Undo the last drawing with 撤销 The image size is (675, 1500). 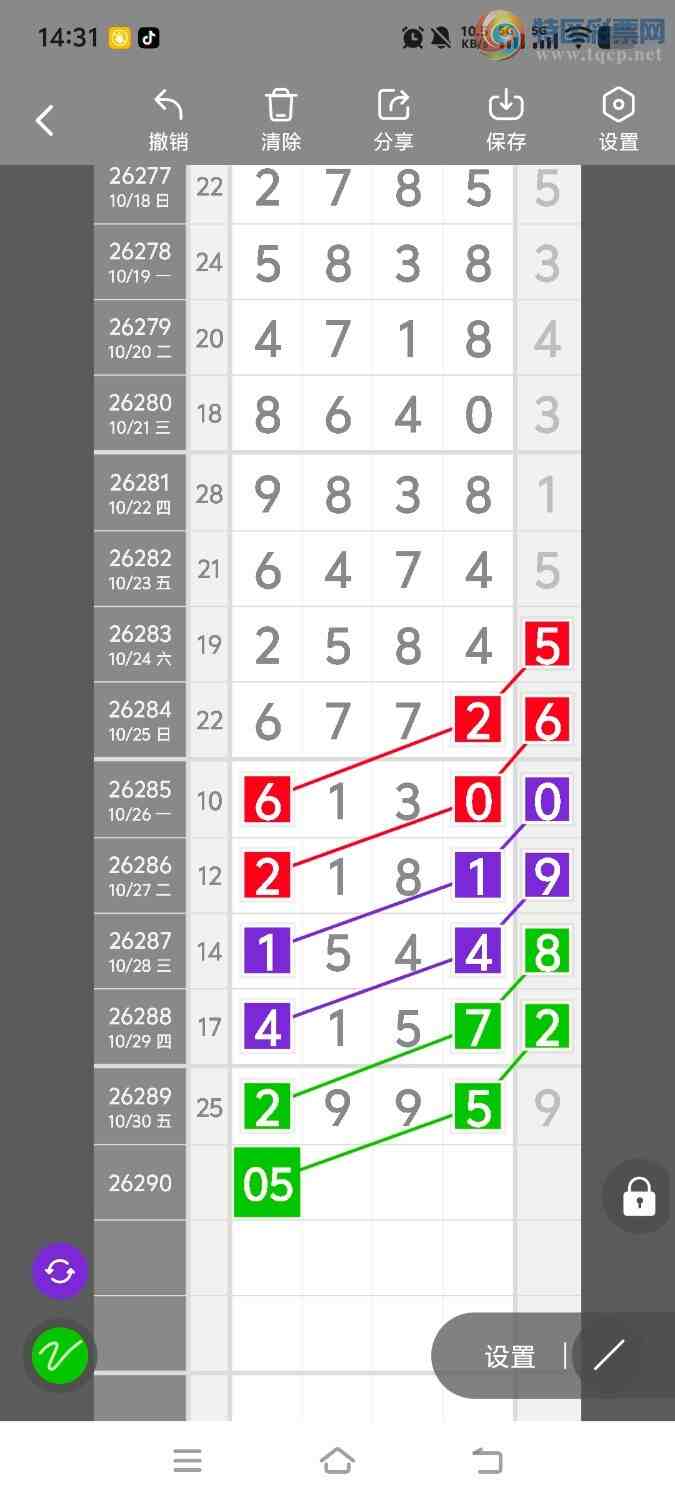(168, 120)
